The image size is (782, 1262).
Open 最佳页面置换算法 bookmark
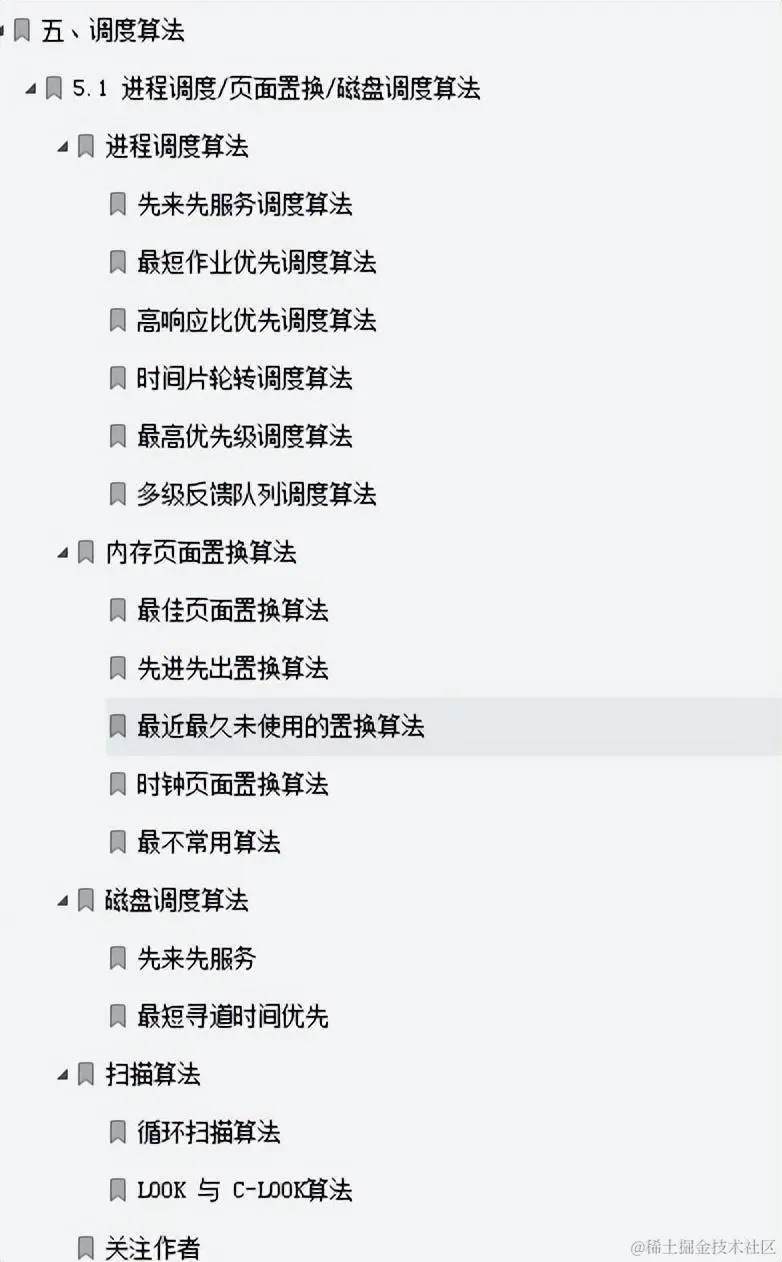(x=232, y=611)
